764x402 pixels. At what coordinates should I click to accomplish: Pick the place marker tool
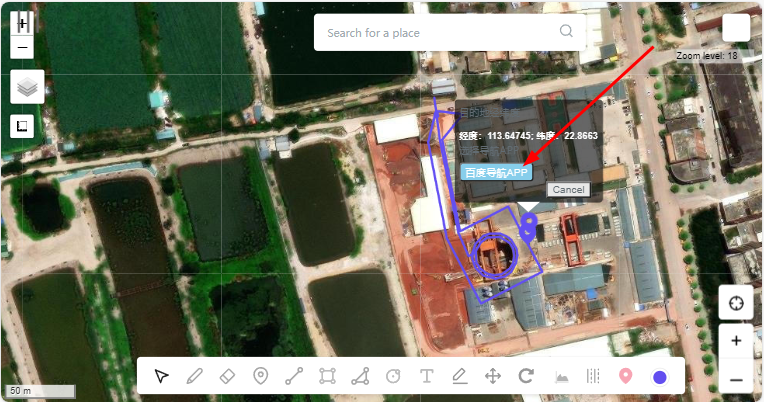(260, 376)
